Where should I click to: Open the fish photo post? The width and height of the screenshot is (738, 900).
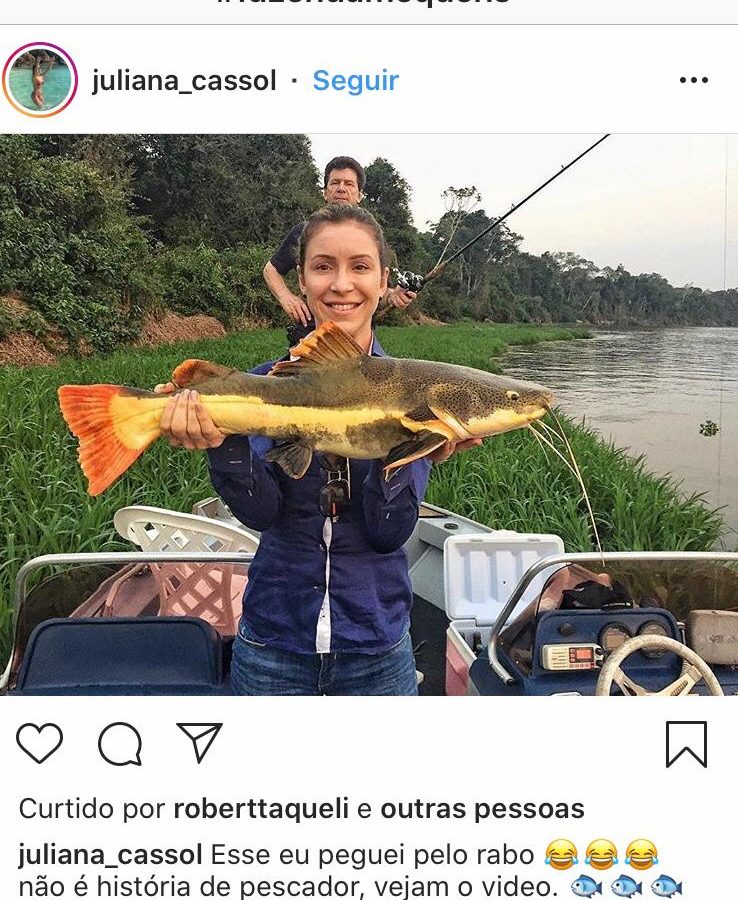click(369, 414)
